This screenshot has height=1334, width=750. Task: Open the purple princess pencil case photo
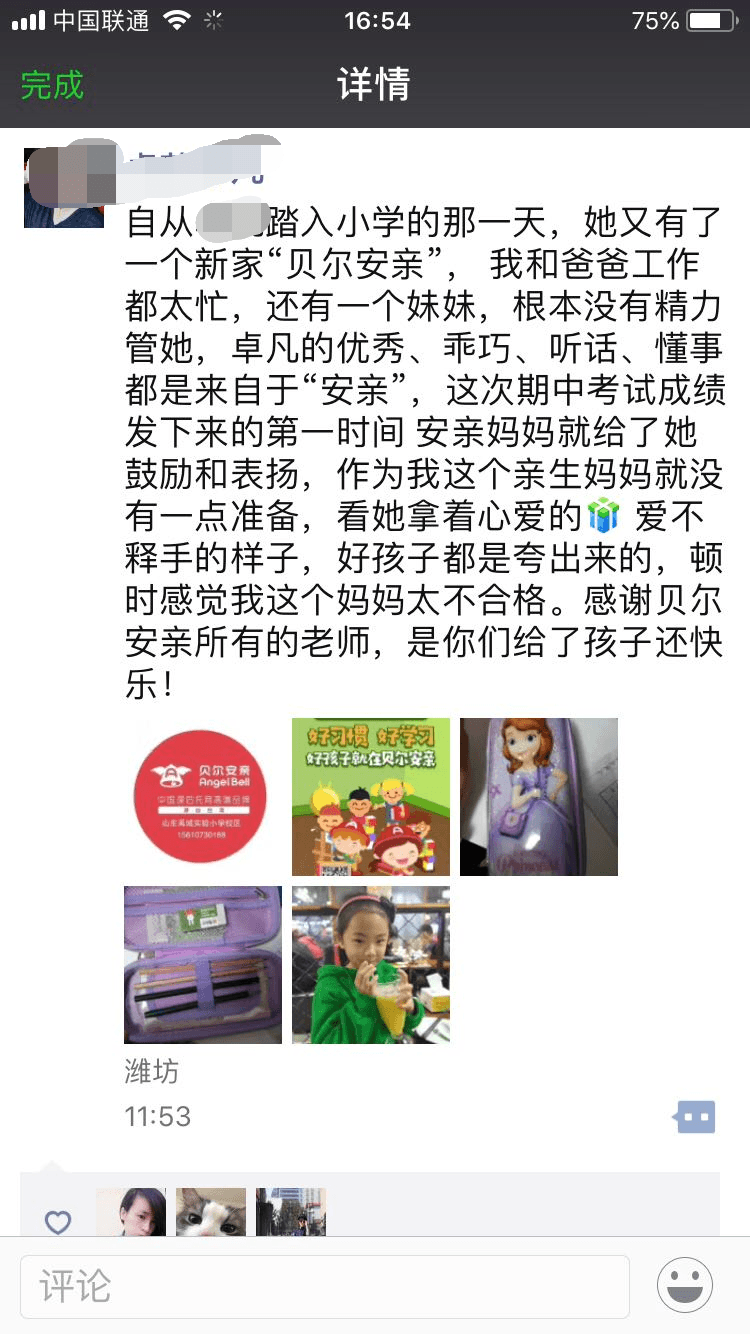coord(539,797)
